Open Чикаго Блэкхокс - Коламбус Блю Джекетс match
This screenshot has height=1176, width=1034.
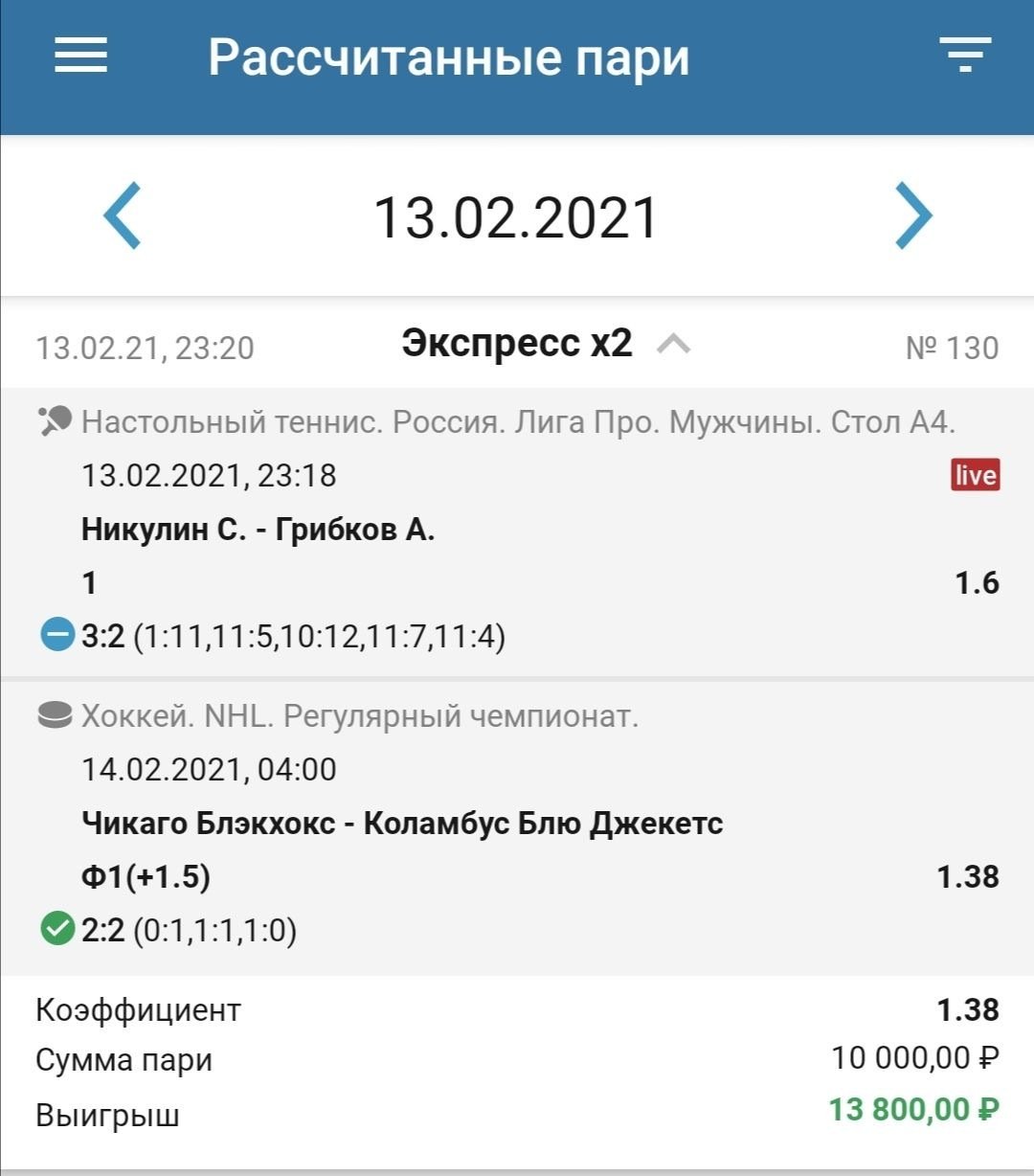(x=402, y=824)
